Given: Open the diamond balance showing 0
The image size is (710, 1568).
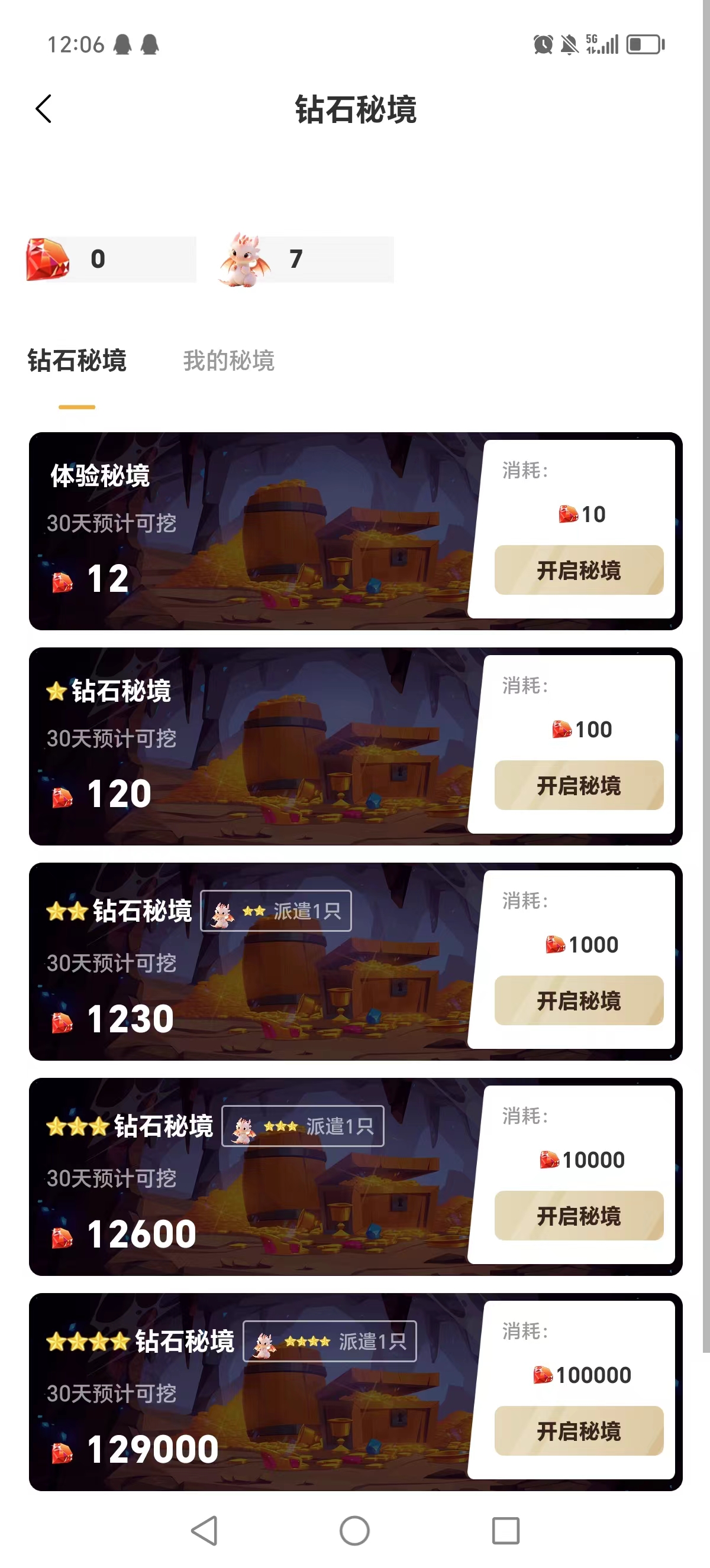Looking at the screenshot, I should click(x=111, y=260).
